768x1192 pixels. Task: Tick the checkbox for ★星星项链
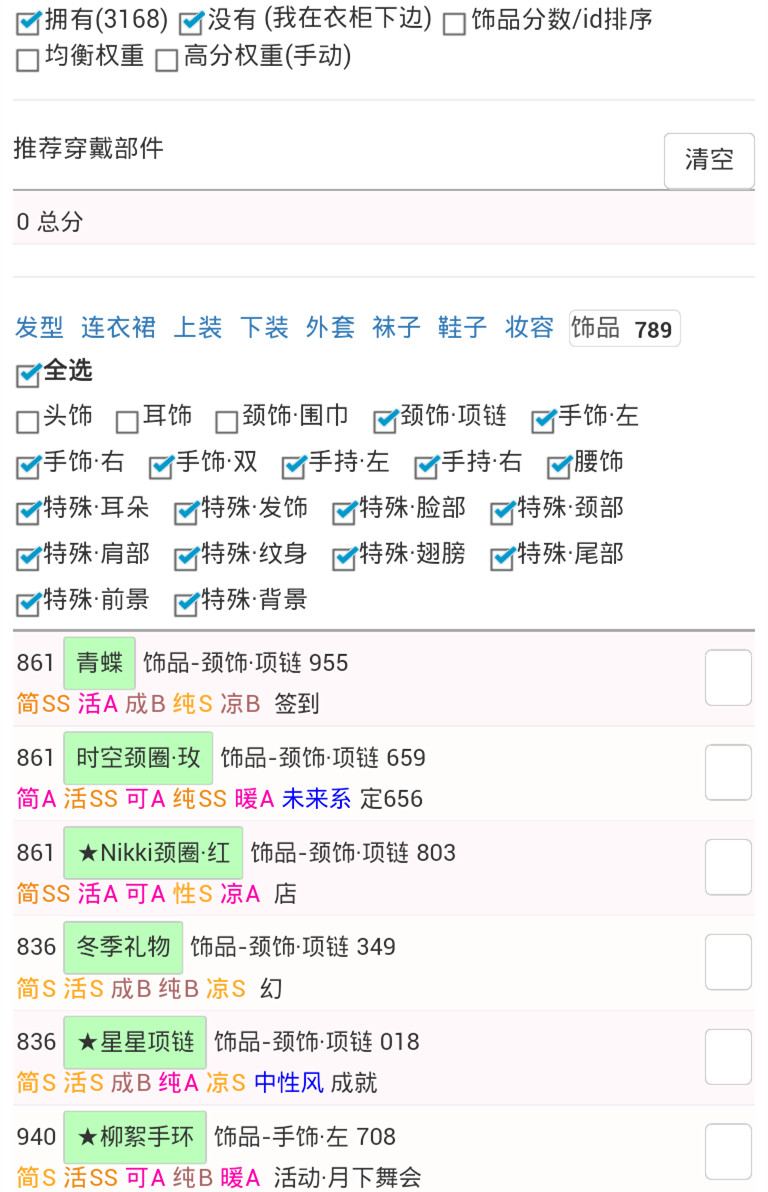pyautogui.click(x=728, y=1057)
